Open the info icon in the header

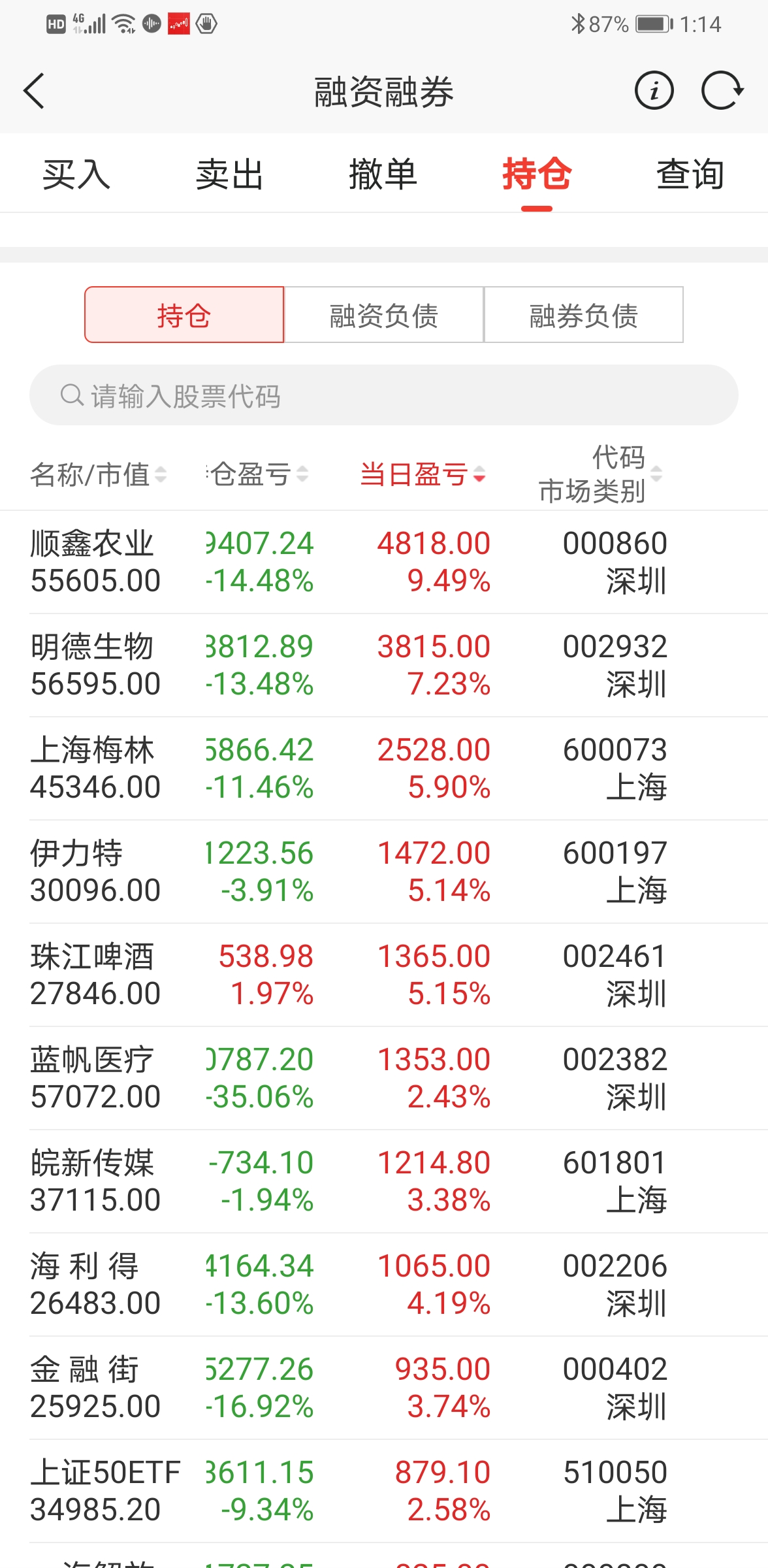tap(654, 90)
